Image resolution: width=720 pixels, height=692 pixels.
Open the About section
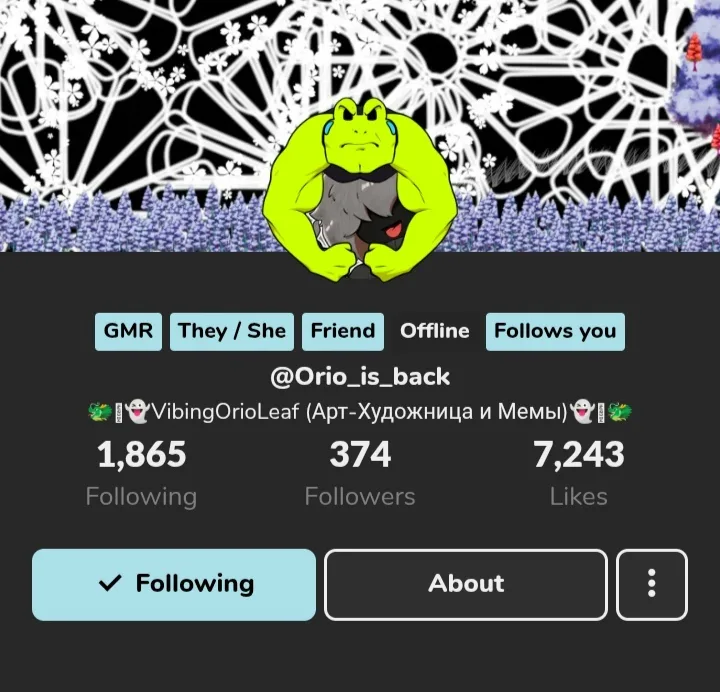coord(466,584)
